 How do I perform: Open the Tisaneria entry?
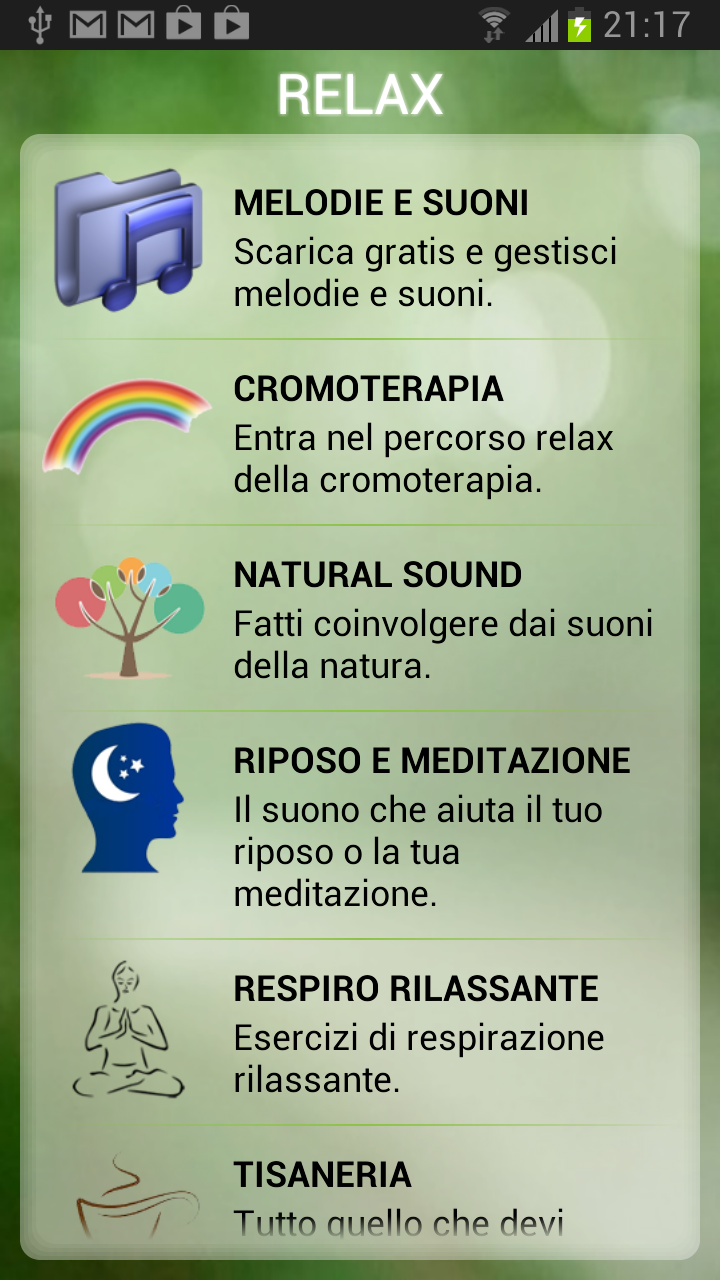click(360, 1195)
